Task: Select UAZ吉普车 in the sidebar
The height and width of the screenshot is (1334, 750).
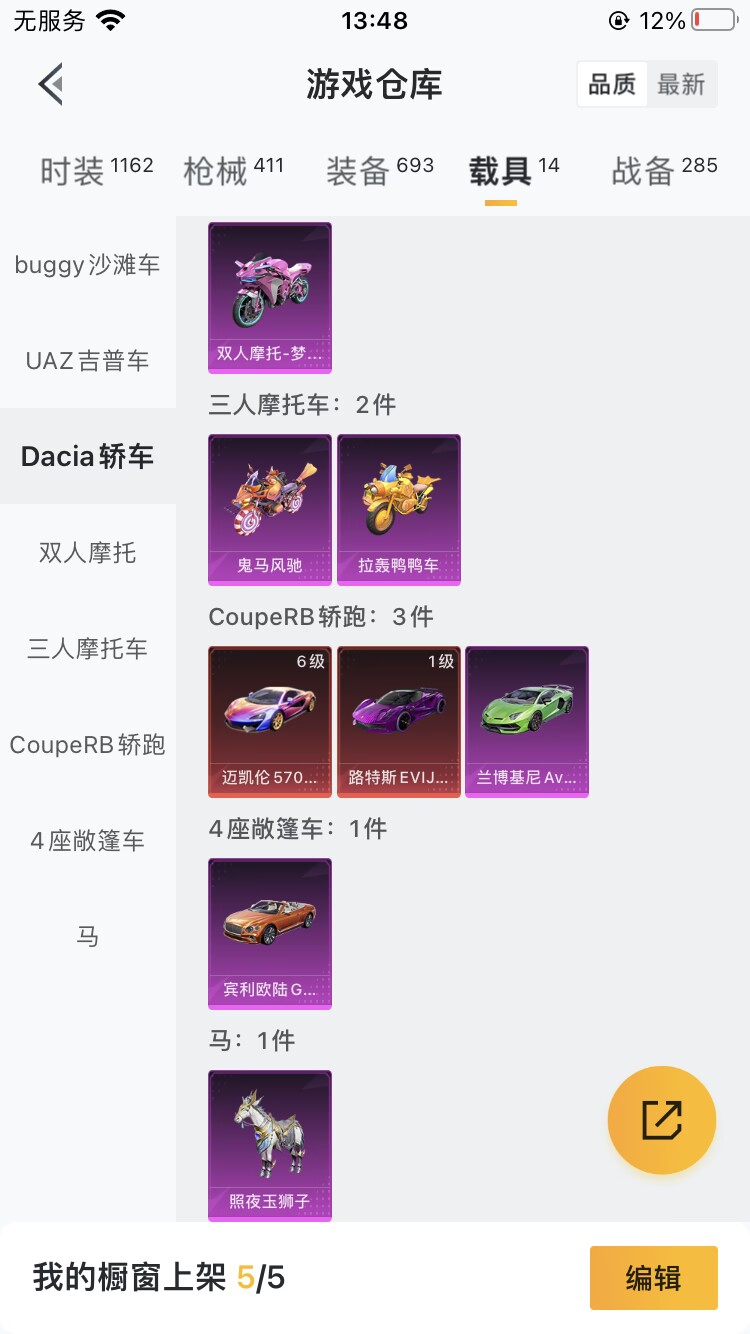Action: [88, 361]
